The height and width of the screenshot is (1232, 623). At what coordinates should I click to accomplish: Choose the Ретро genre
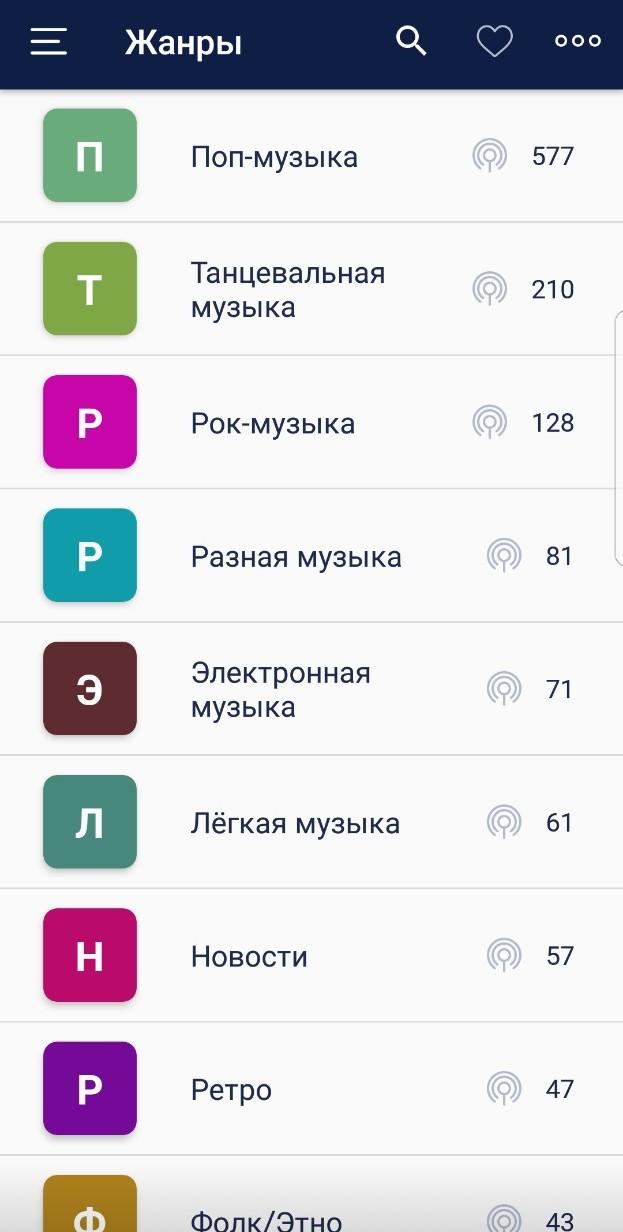tap(231, 1090)
